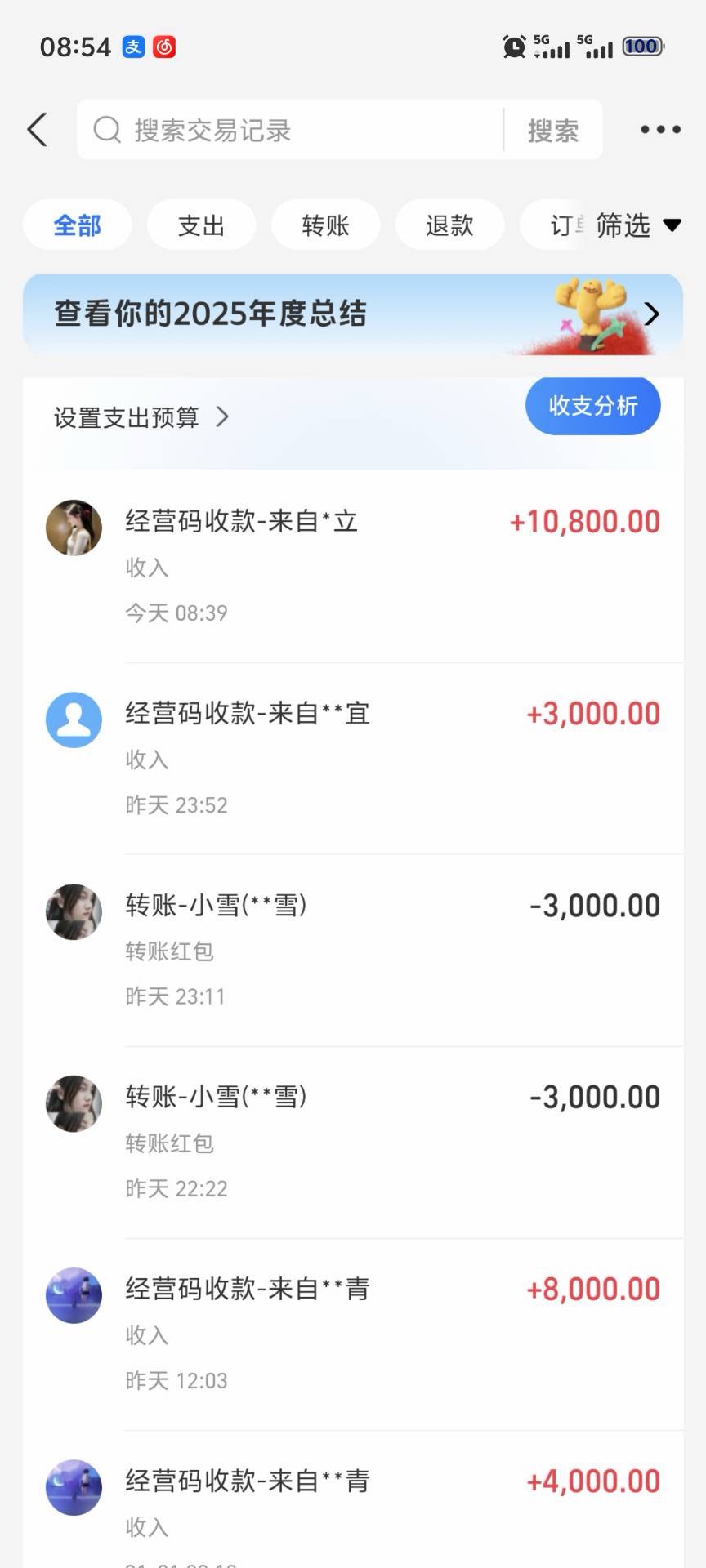Open 设置支出预算 via its chevron
Viewport: 706px width, 1568px height.
(221, 417)
